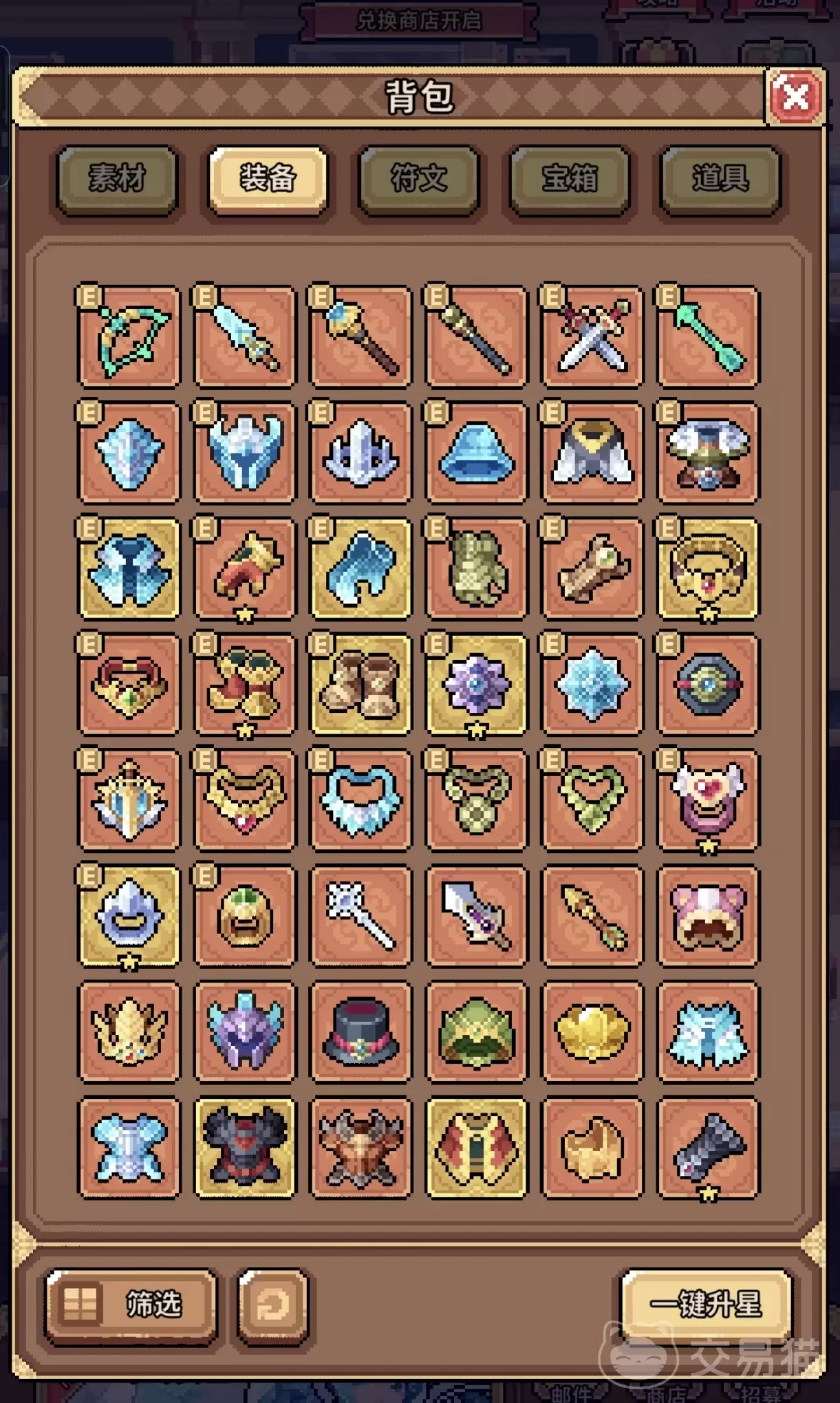Open the purple flower badge item

(x=476, y=684)
